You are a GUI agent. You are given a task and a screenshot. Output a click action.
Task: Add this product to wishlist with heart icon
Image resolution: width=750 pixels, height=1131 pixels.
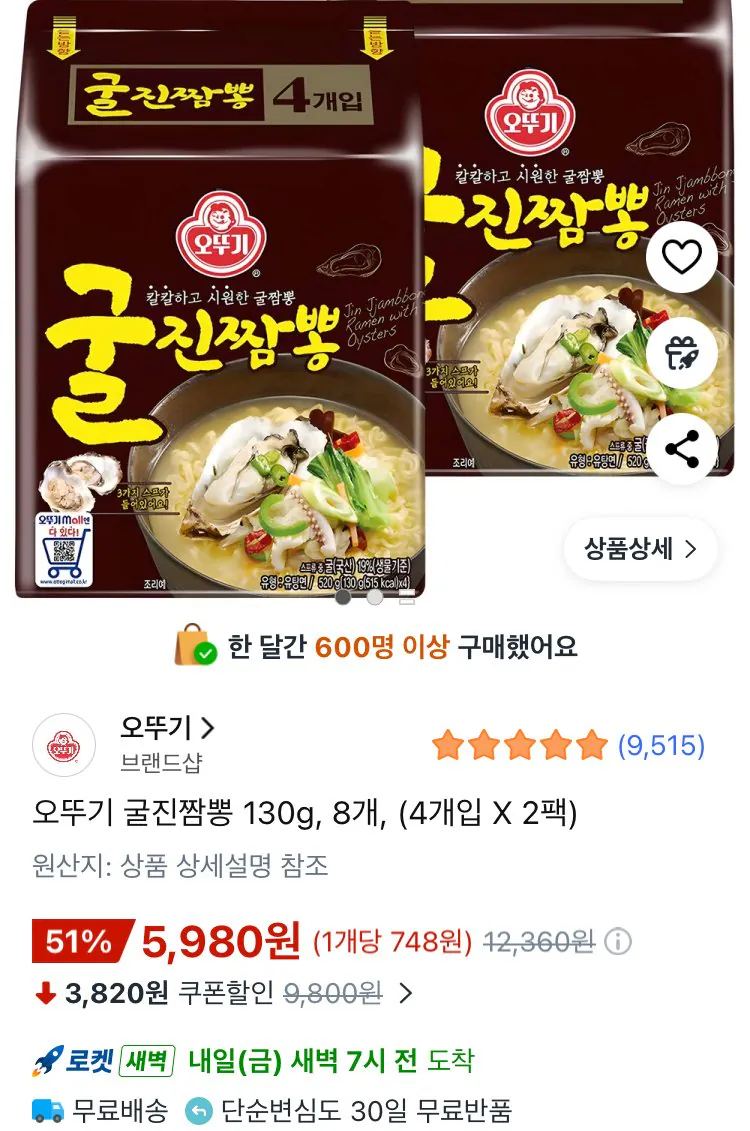pos(682,257)
